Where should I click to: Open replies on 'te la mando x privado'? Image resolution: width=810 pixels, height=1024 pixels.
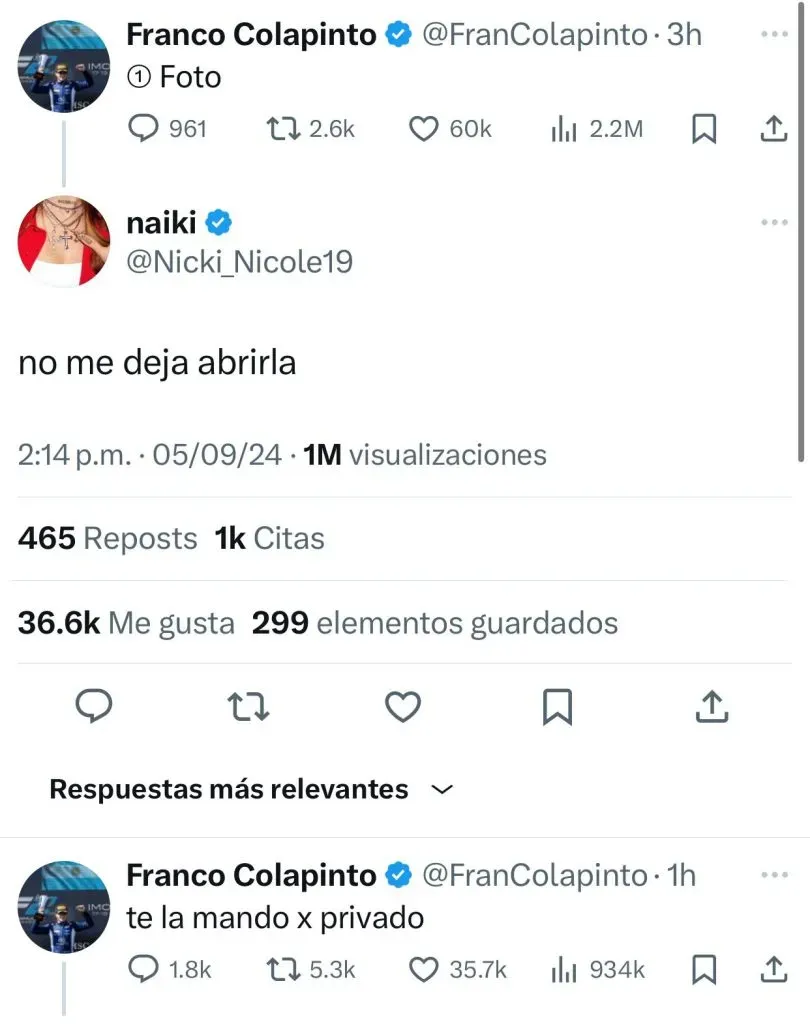pyautogui.click(x=147, y=969)
